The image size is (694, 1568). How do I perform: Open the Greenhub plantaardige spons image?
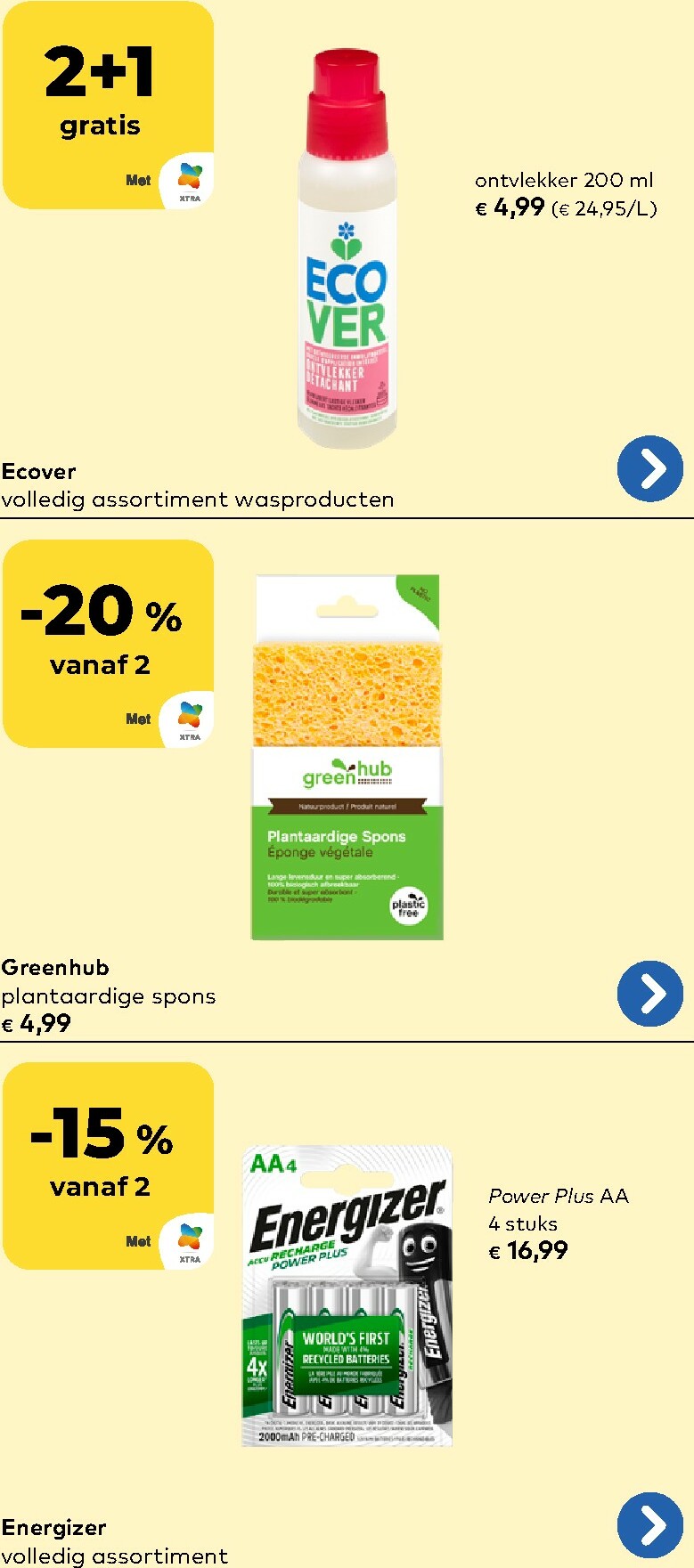[x=346, y=757]
